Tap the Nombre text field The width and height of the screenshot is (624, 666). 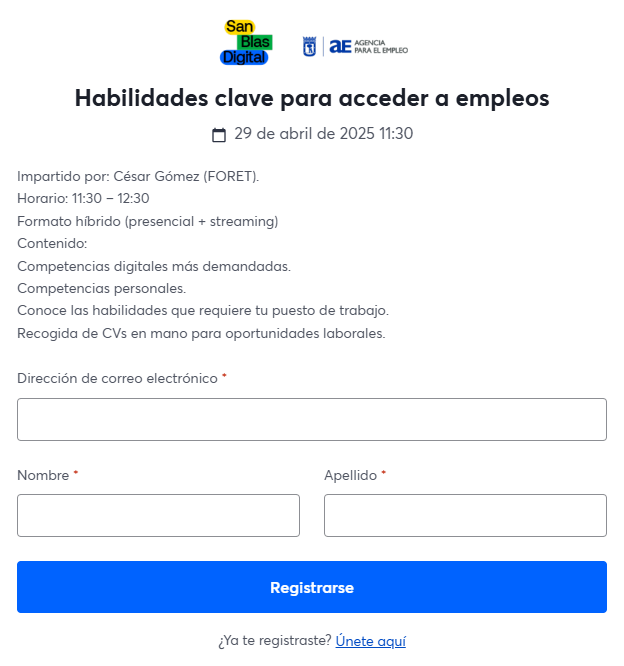[158, 515]
